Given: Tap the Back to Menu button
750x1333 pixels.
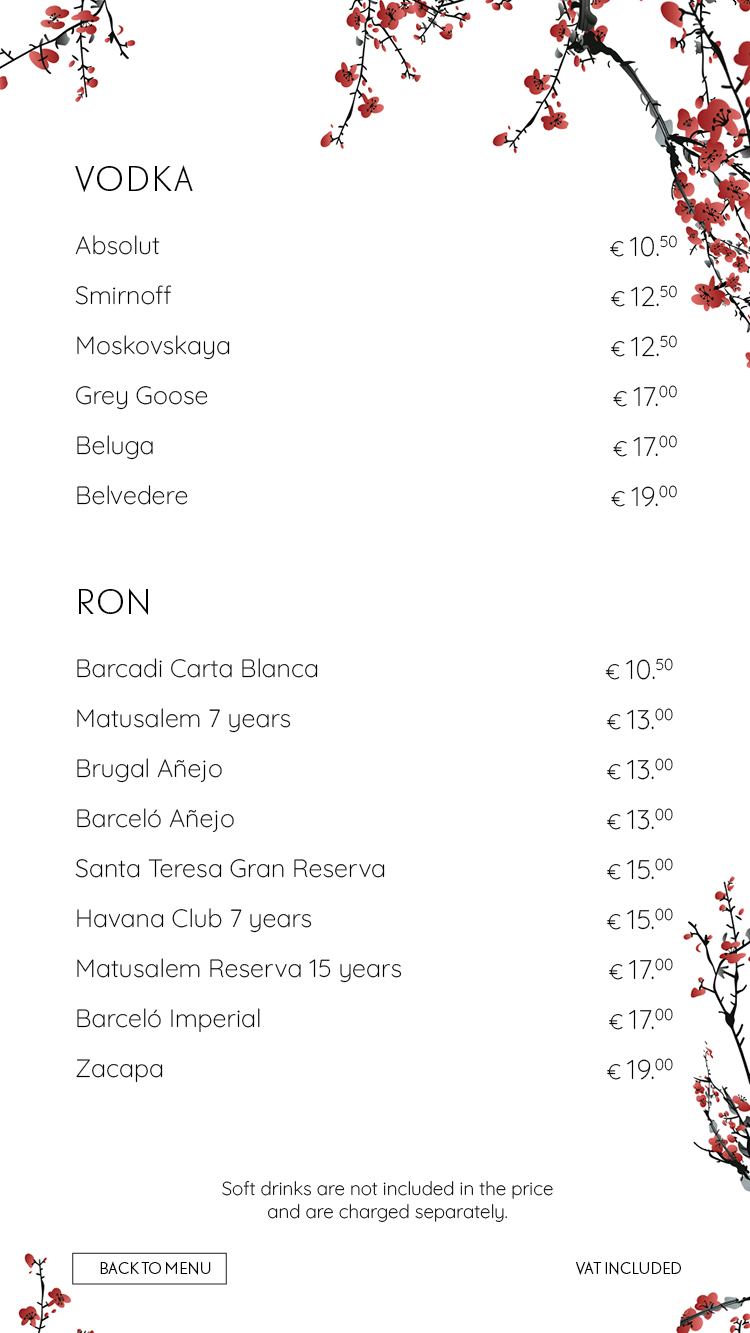Looking at the screenshot, I should point(150,1268).
